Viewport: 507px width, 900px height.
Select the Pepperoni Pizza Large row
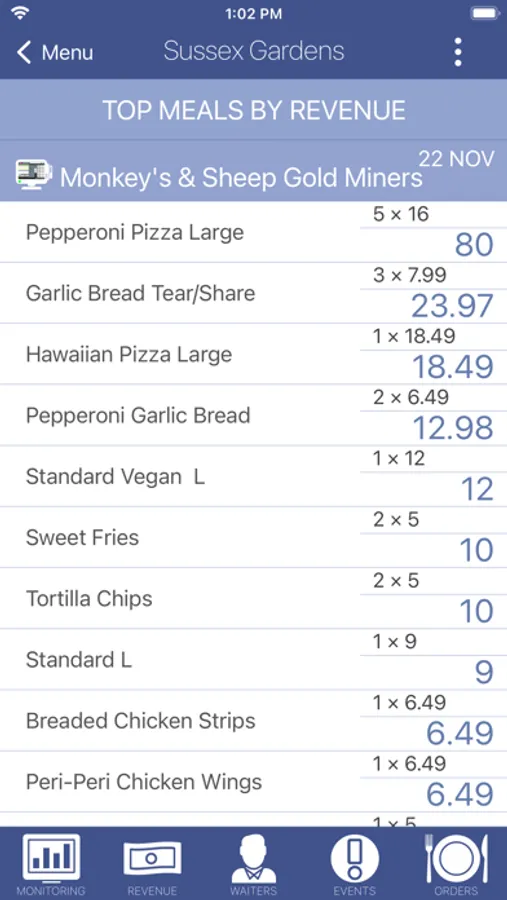(253, 232)
